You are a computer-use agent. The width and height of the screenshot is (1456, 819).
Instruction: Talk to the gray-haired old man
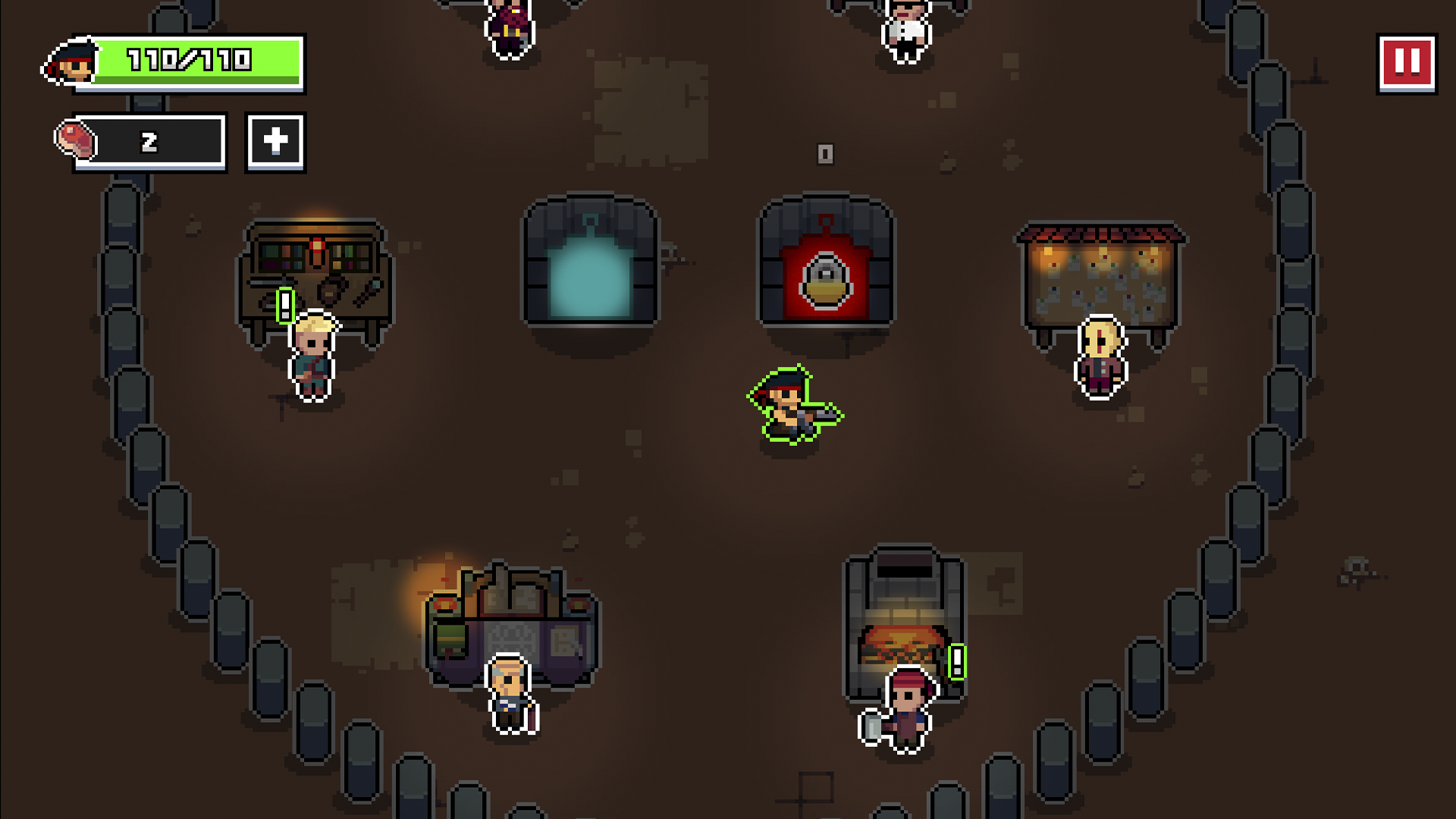pyautogui.click(x=510, y=694)
